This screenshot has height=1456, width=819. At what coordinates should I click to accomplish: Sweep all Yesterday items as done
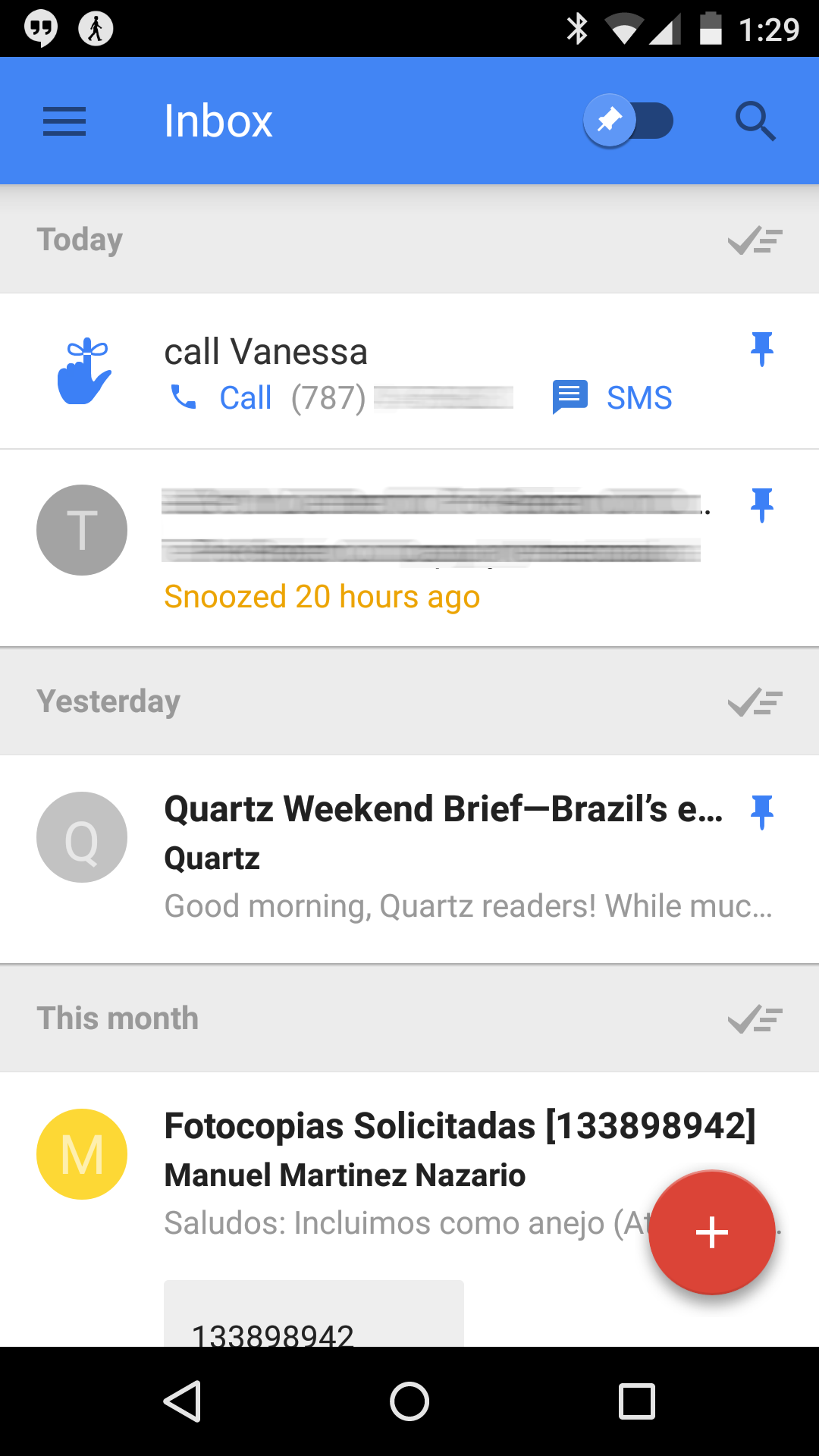tap(755, 702)
